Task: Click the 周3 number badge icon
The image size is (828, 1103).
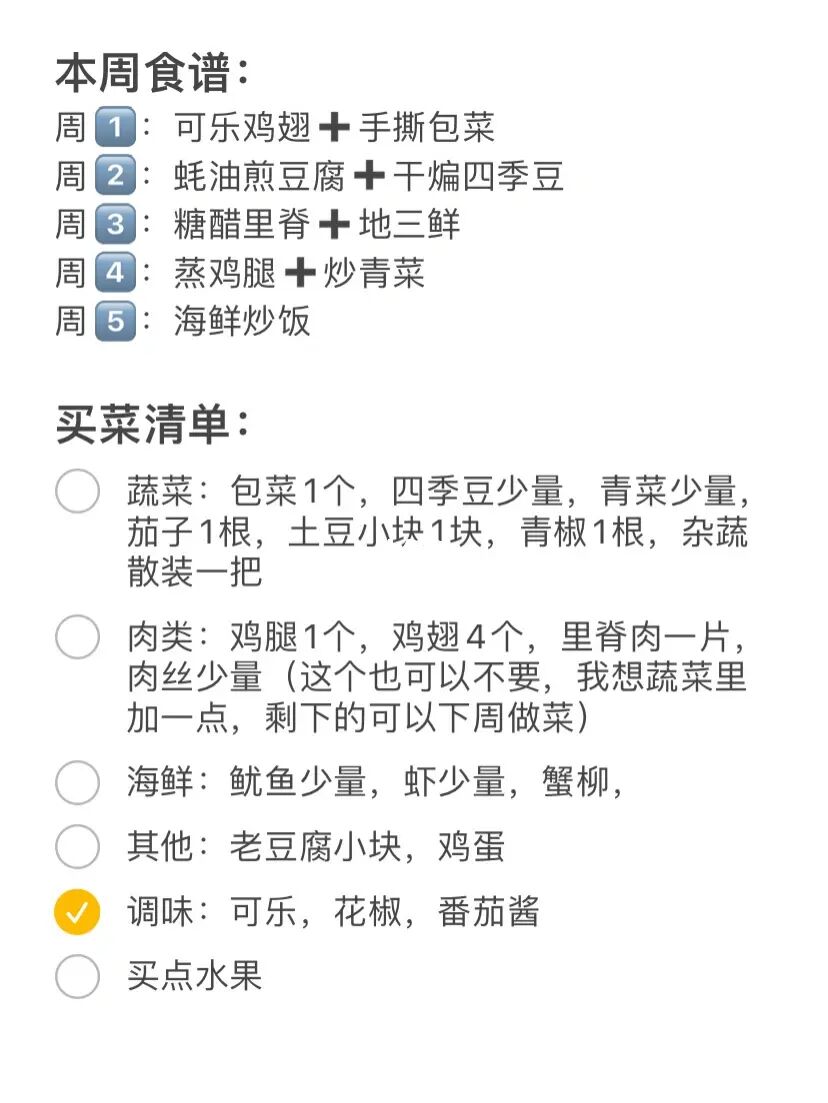Action: [x=115, y=225]
